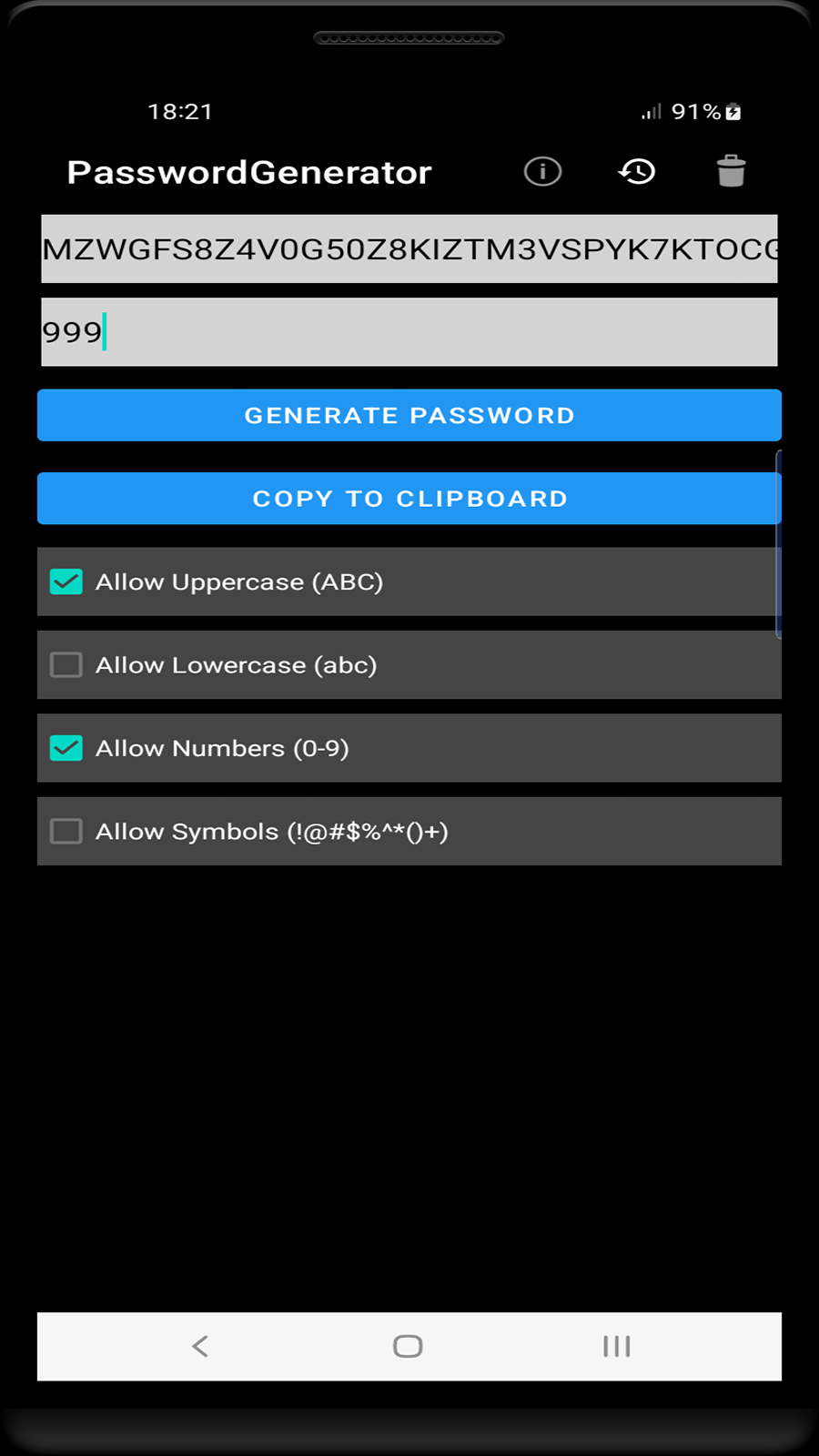This screenshot has width=819, height=1456.
Task: Disable Allow Numbers (0-9)
Action: tap(66, 748)
